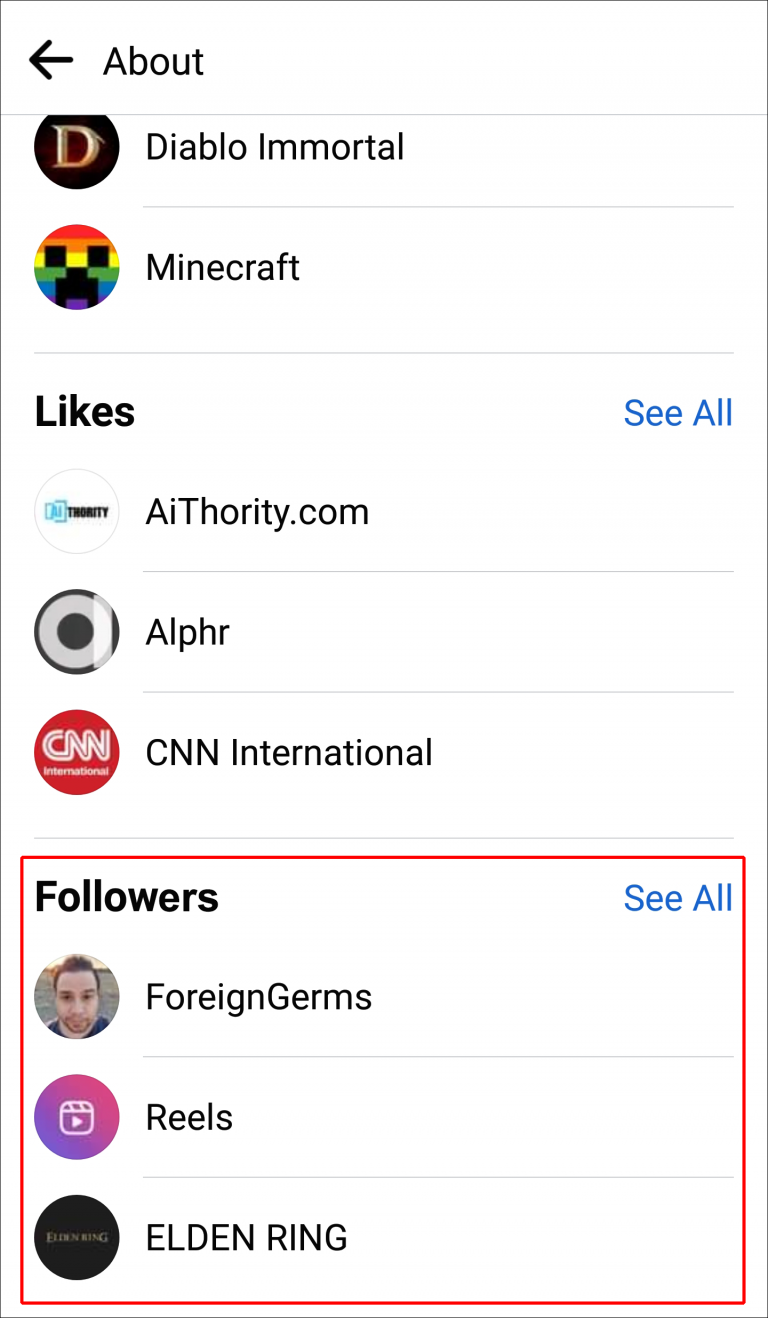Open the Diablo Immortal game icon

pos(76,147)
